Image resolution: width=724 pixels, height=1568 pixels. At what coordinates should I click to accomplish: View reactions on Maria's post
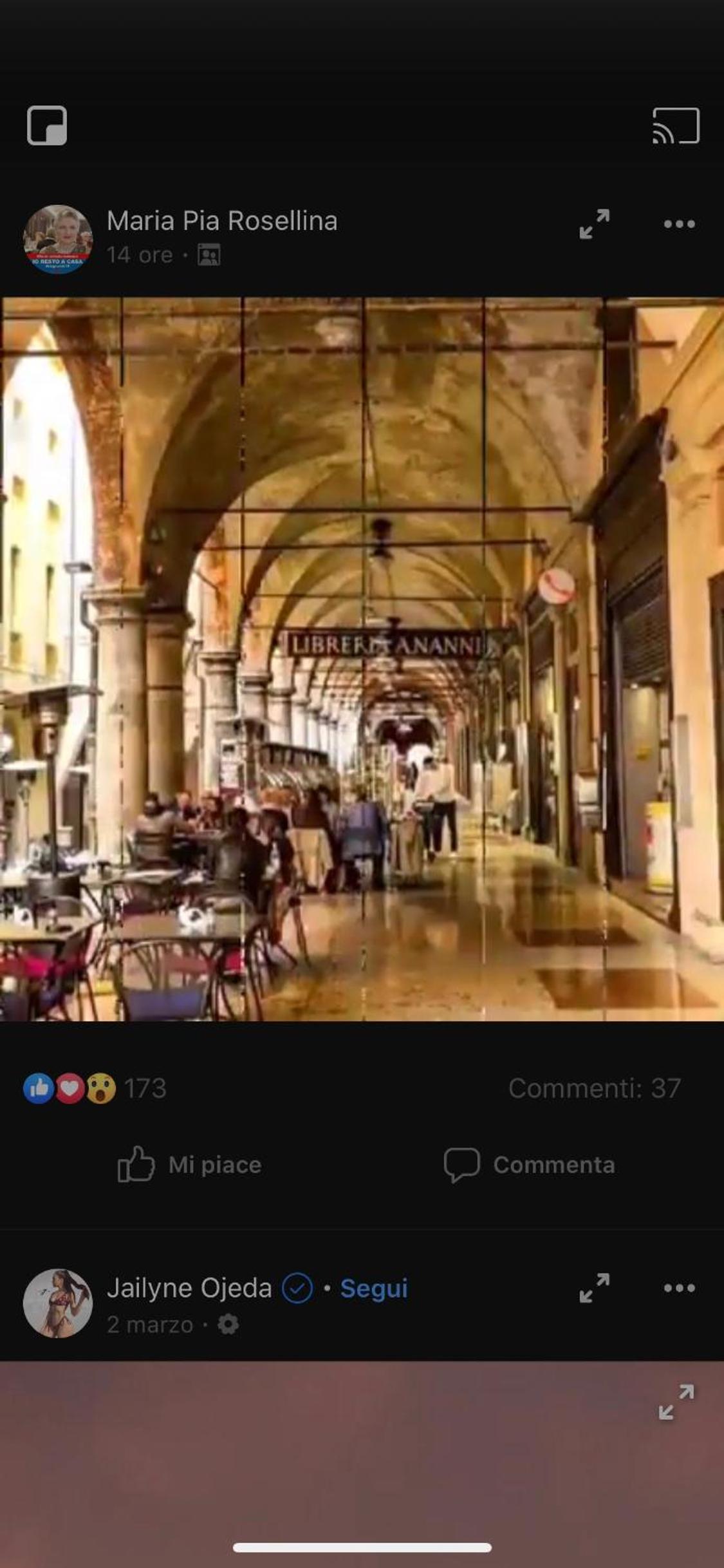(95, 1088)
